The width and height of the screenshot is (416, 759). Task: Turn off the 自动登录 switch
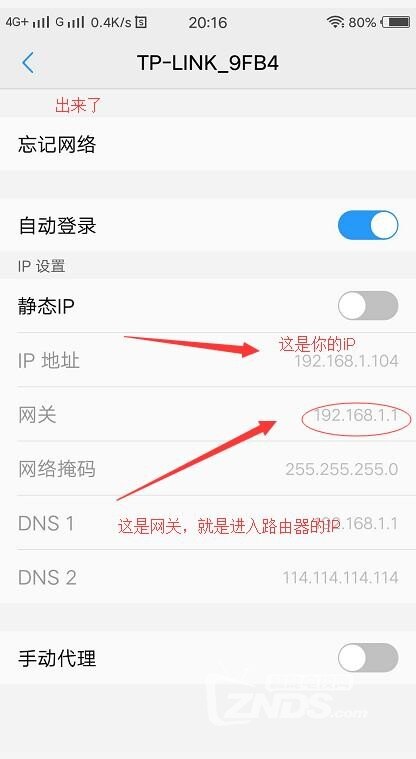[368, 225]
